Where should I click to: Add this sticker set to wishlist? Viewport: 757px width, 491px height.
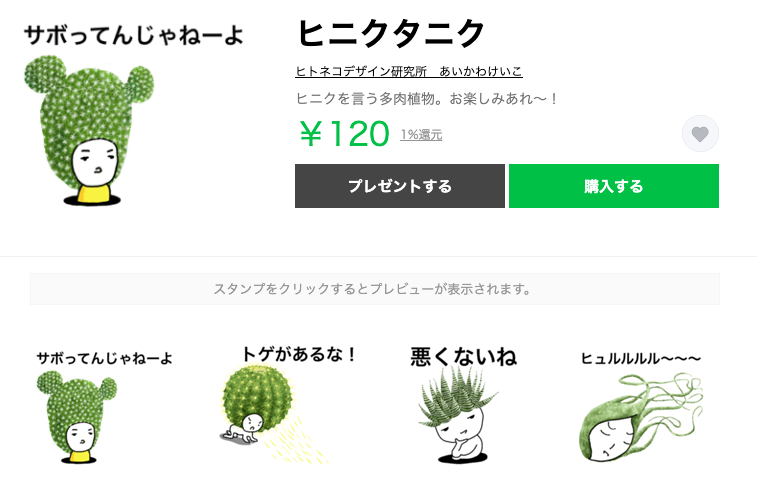[700, 134]
